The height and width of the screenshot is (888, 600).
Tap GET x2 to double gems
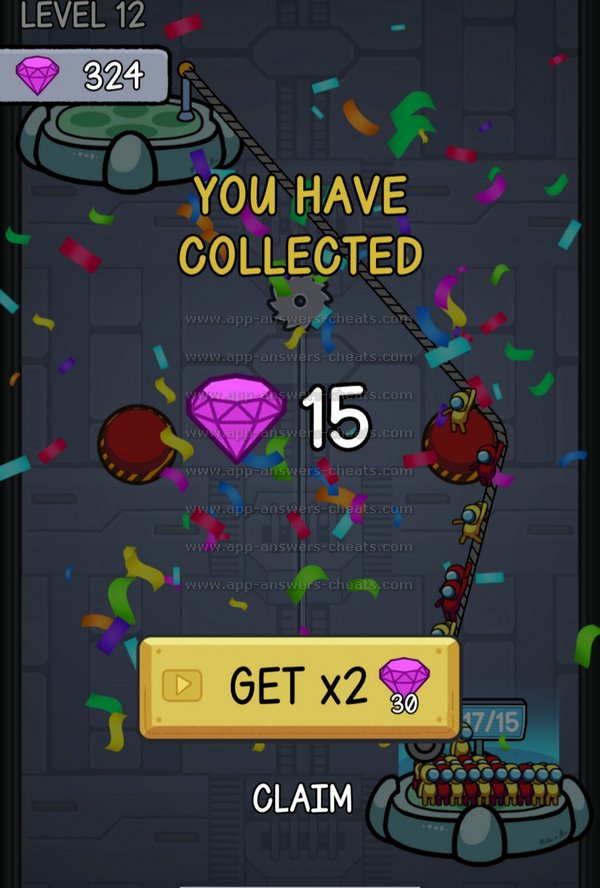point(299,687)
